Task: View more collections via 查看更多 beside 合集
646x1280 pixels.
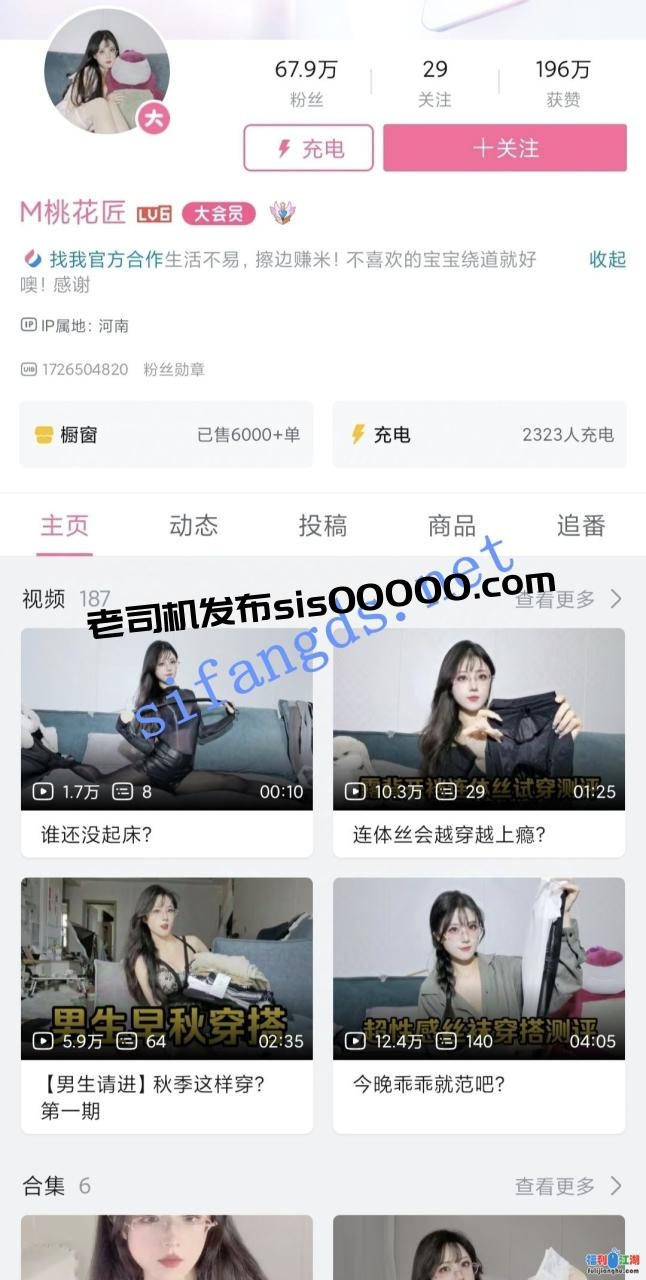Action: point(568,1186)
